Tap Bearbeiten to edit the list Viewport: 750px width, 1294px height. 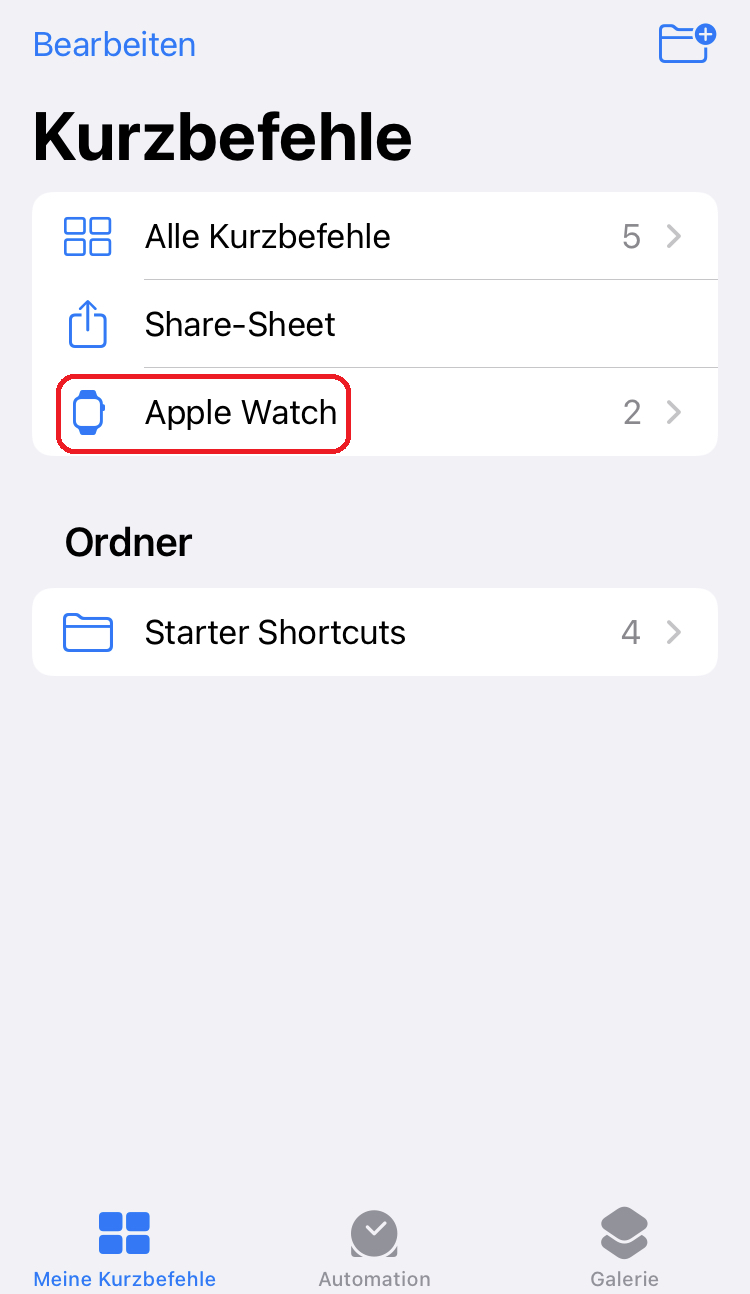tap(114, 44)
